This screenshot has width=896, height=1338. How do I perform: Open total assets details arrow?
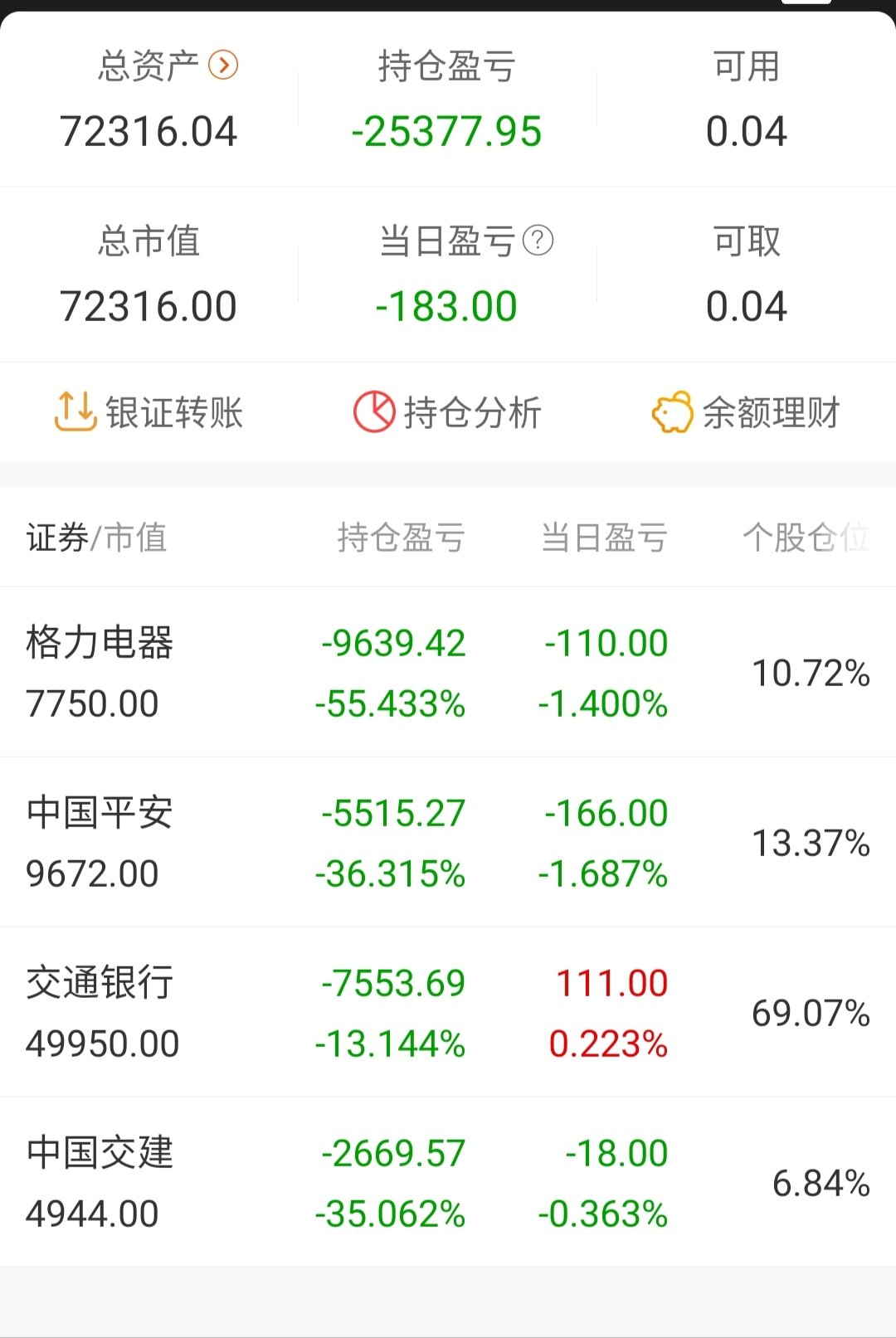coord(223,65)
